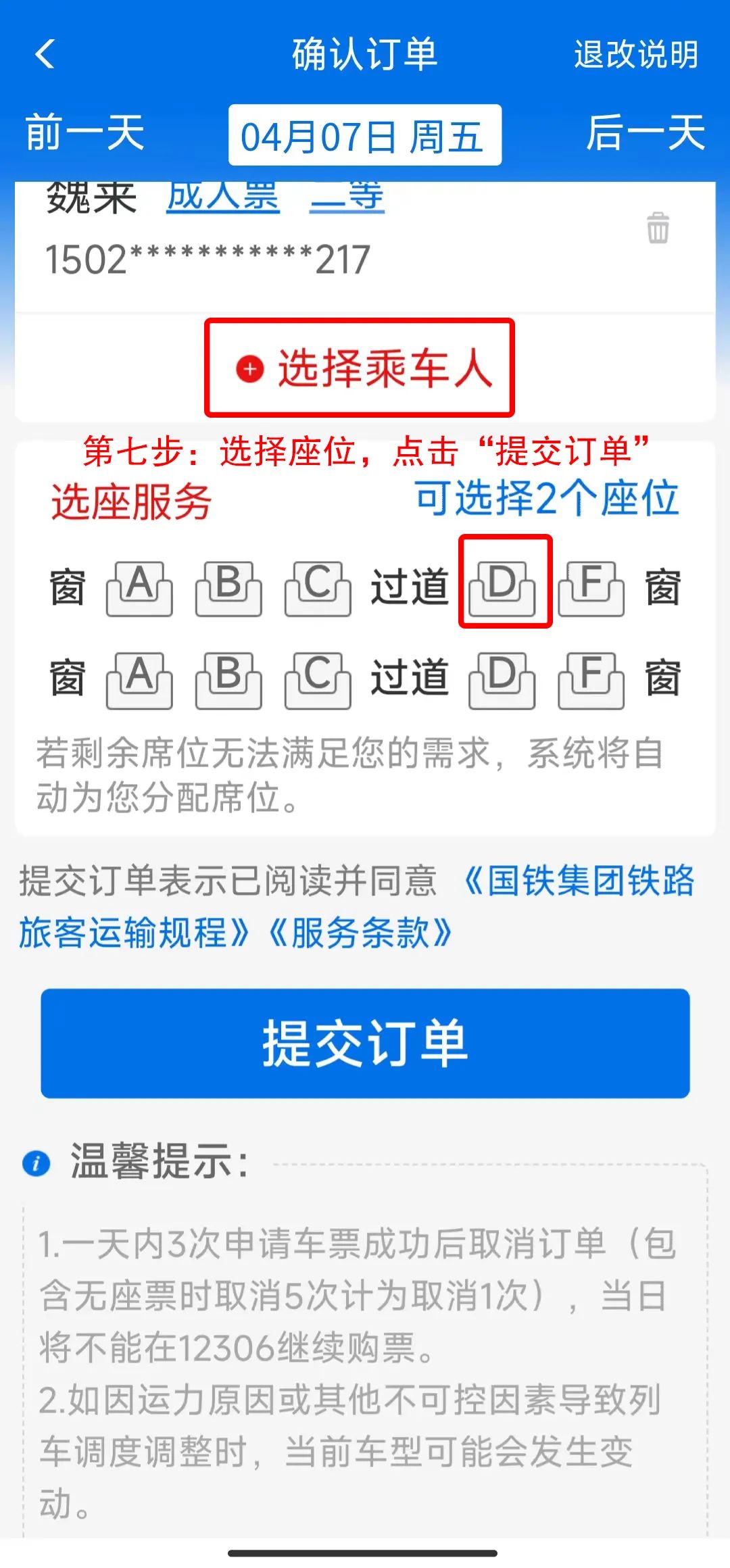Go back from the 确认订单 screen
The height and width of the screenshot is (1568, 730).
45,54
